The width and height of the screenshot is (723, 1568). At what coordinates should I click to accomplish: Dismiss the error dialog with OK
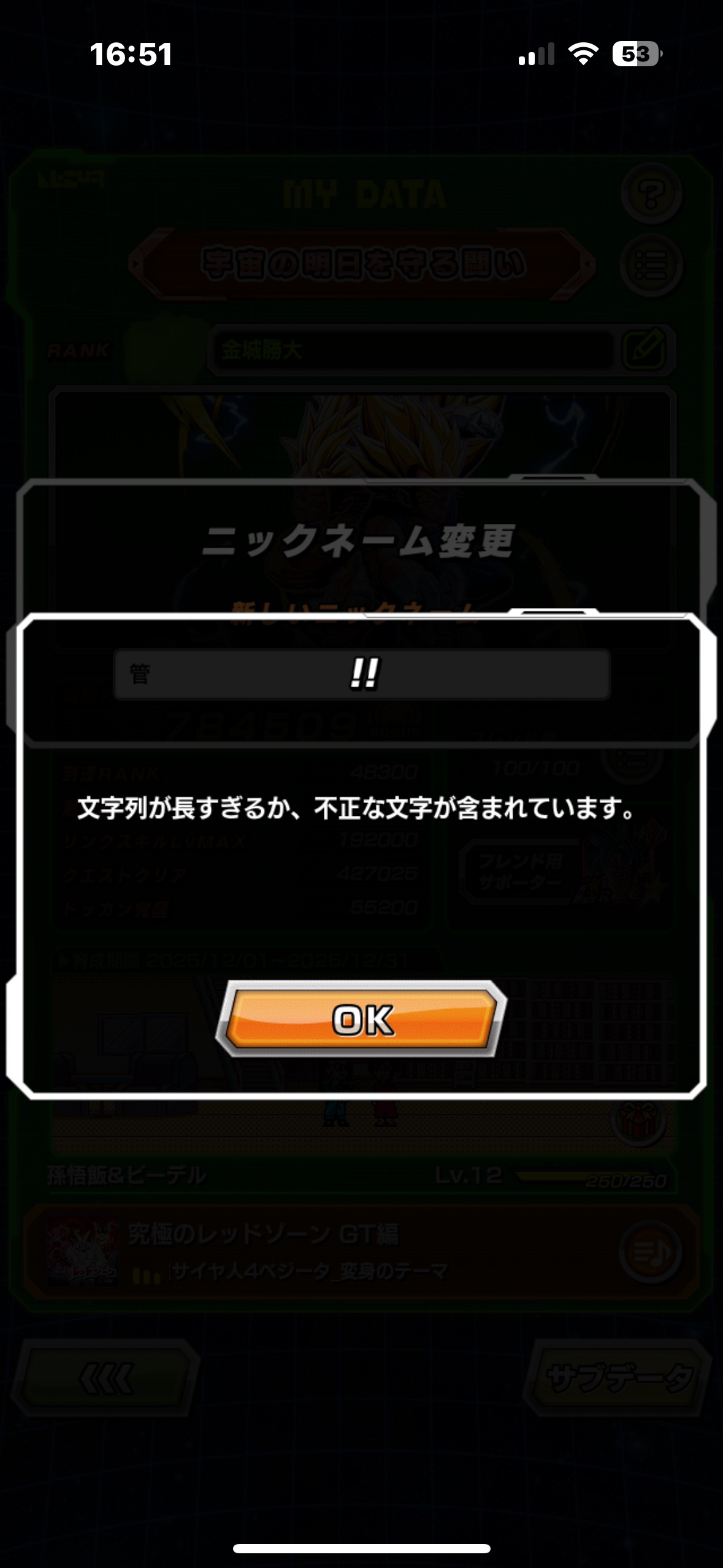pos(362,1020)
